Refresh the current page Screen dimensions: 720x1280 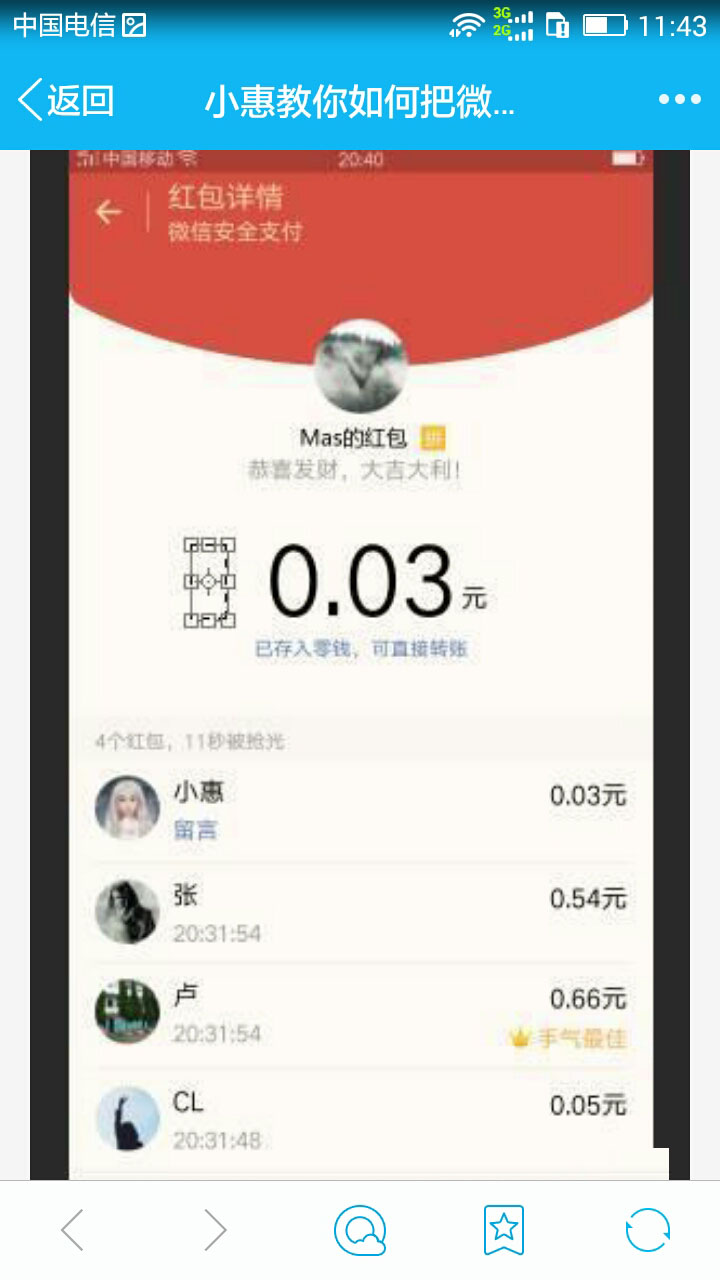647,1230
